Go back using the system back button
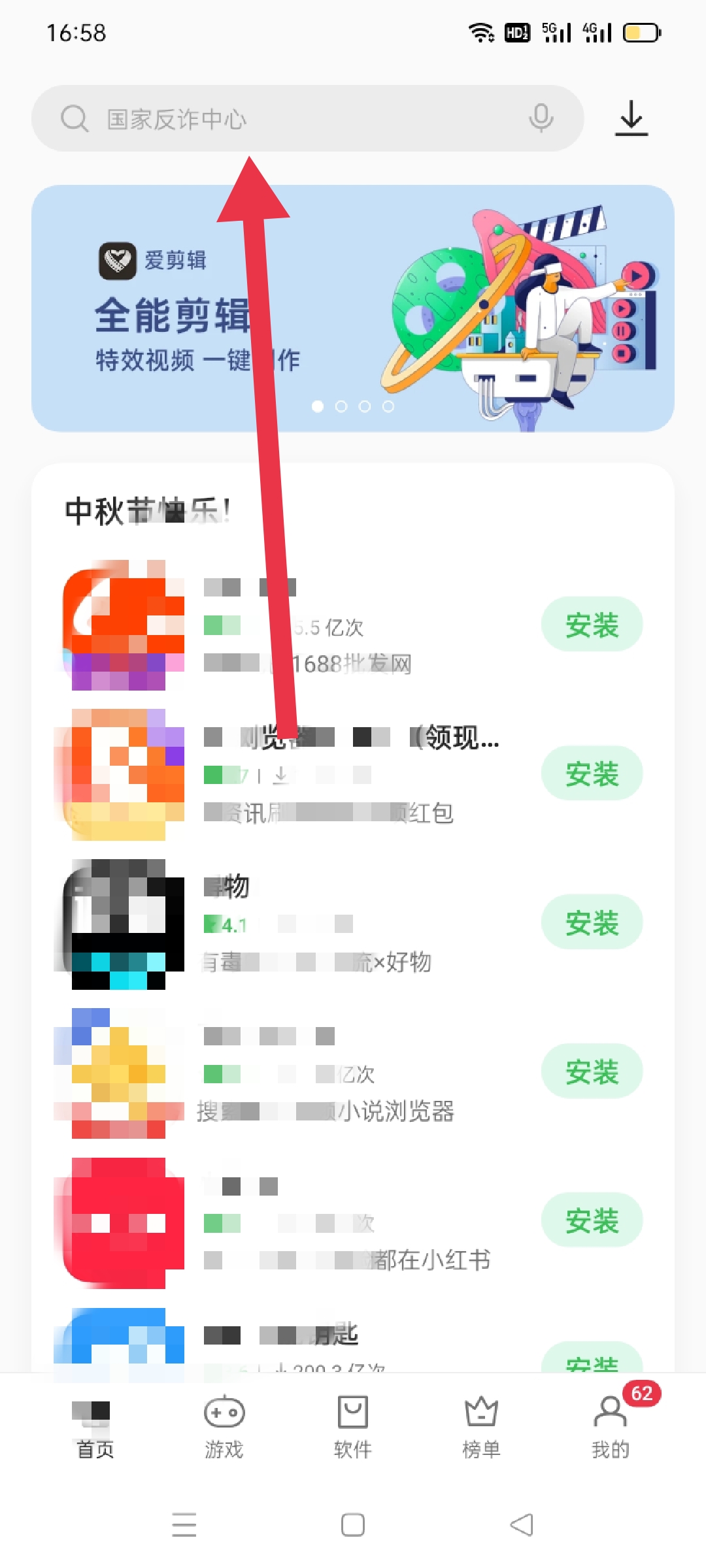The image size is (706, 1568). pyautogui.click(x=521, y=1525)
